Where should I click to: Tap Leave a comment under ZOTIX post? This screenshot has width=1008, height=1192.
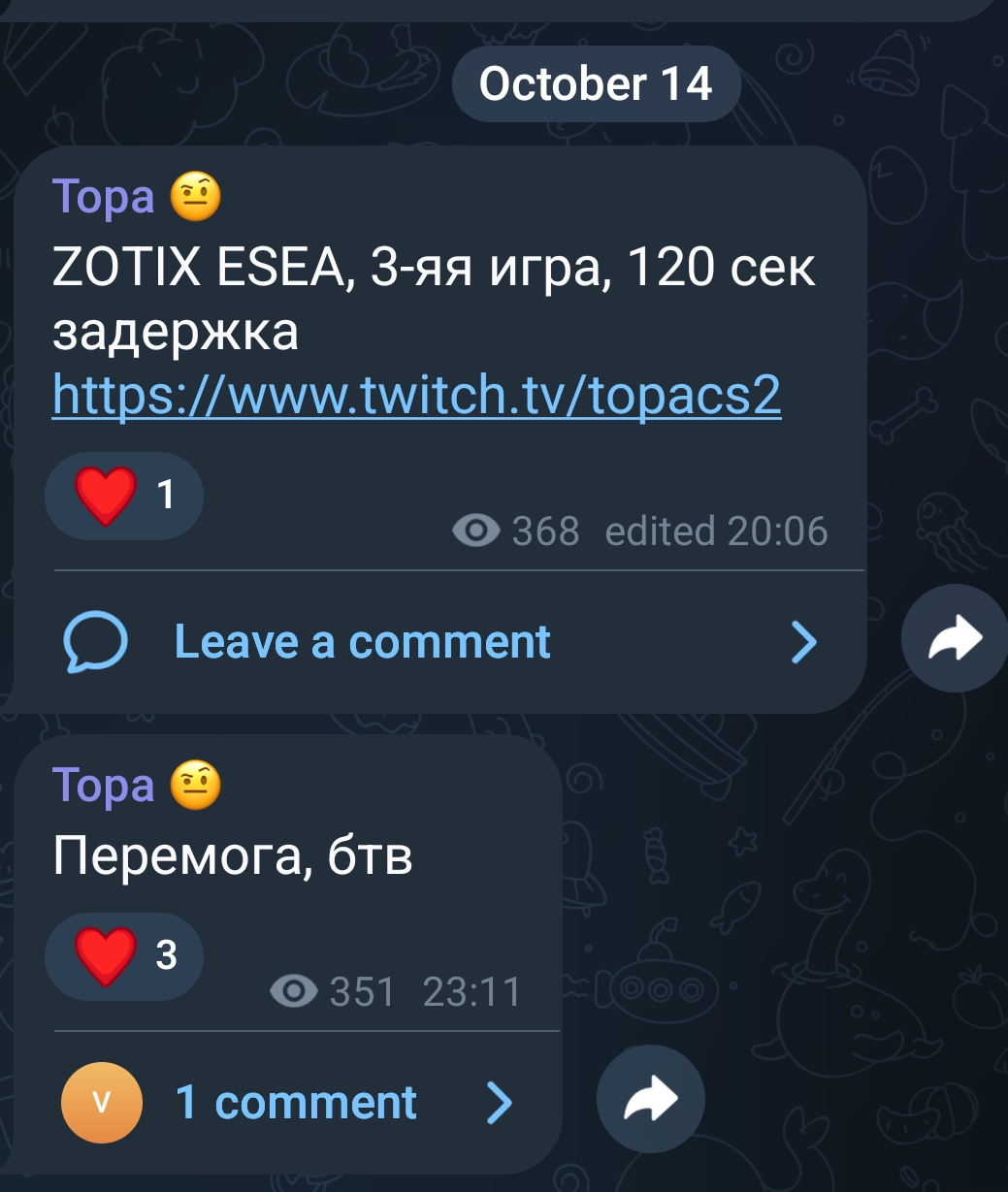point(362,642)
